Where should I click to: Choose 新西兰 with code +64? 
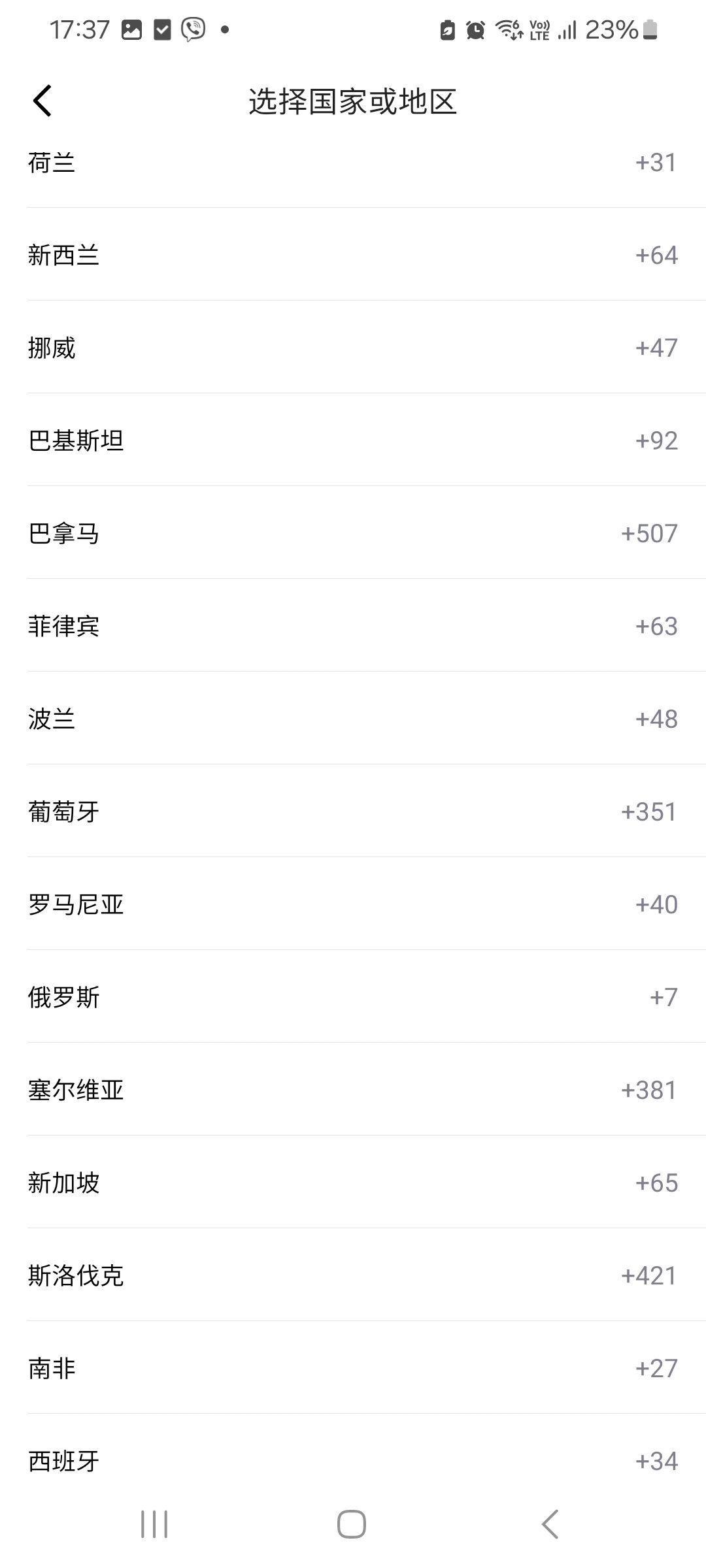click(353, 255)
